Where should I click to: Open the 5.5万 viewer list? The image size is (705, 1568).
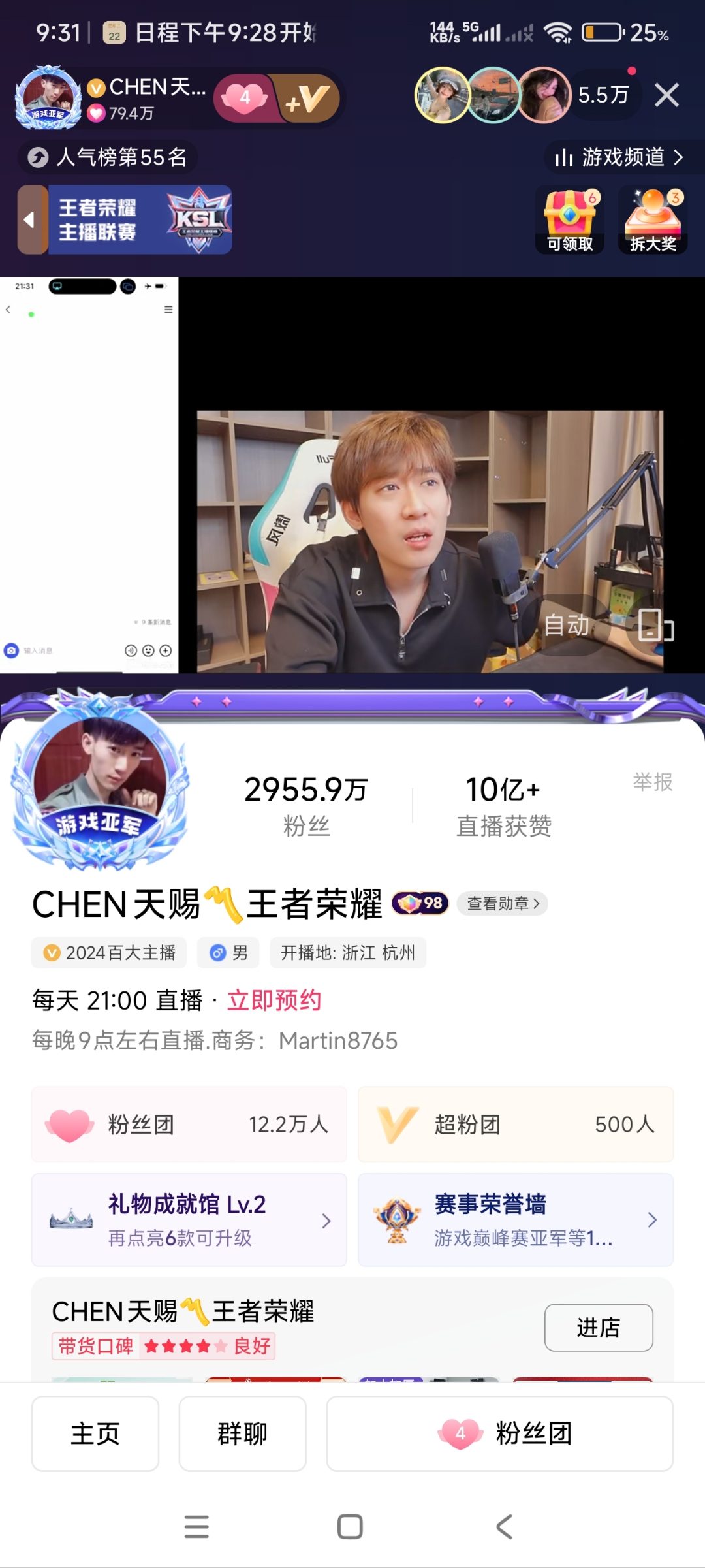point(603,95)
